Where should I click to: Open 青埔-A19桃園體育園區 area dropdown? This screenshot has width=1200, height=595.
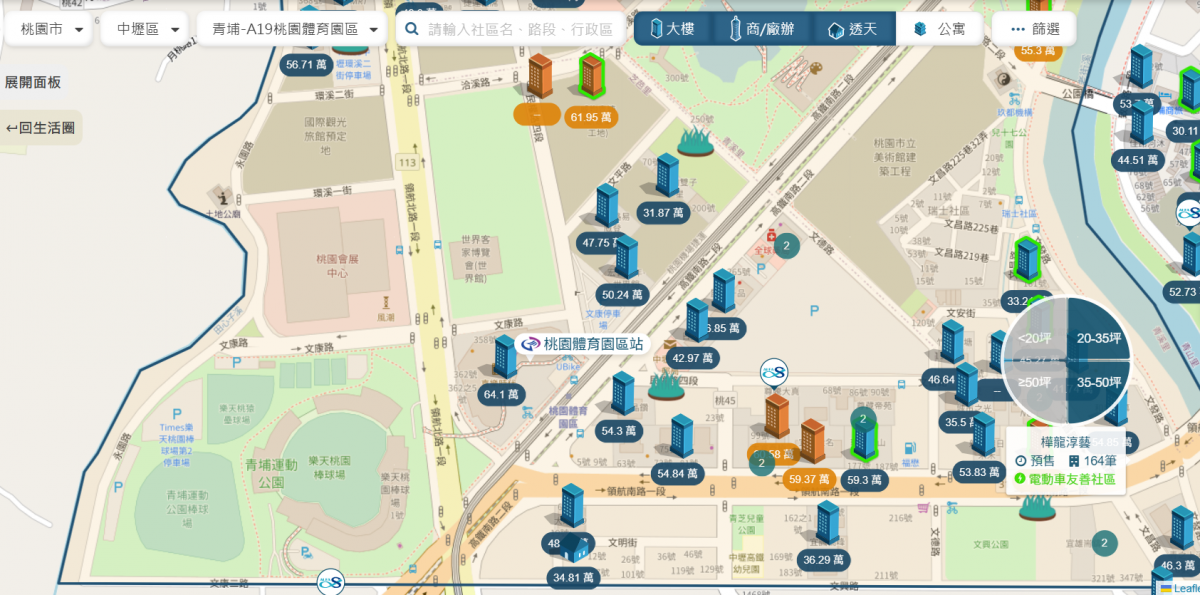[x=292, y=29]
